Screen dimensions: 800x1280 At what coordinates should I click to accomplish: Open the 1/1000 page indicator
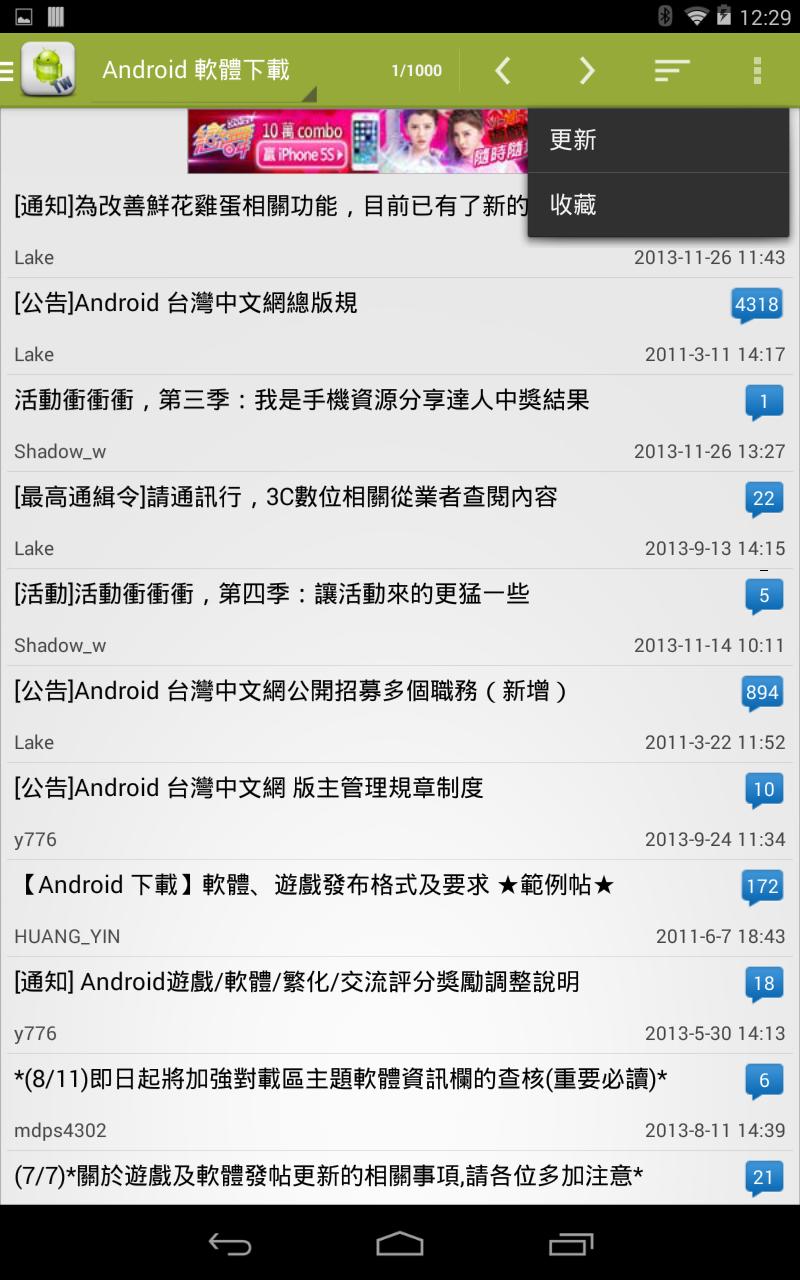click(416, 71)
